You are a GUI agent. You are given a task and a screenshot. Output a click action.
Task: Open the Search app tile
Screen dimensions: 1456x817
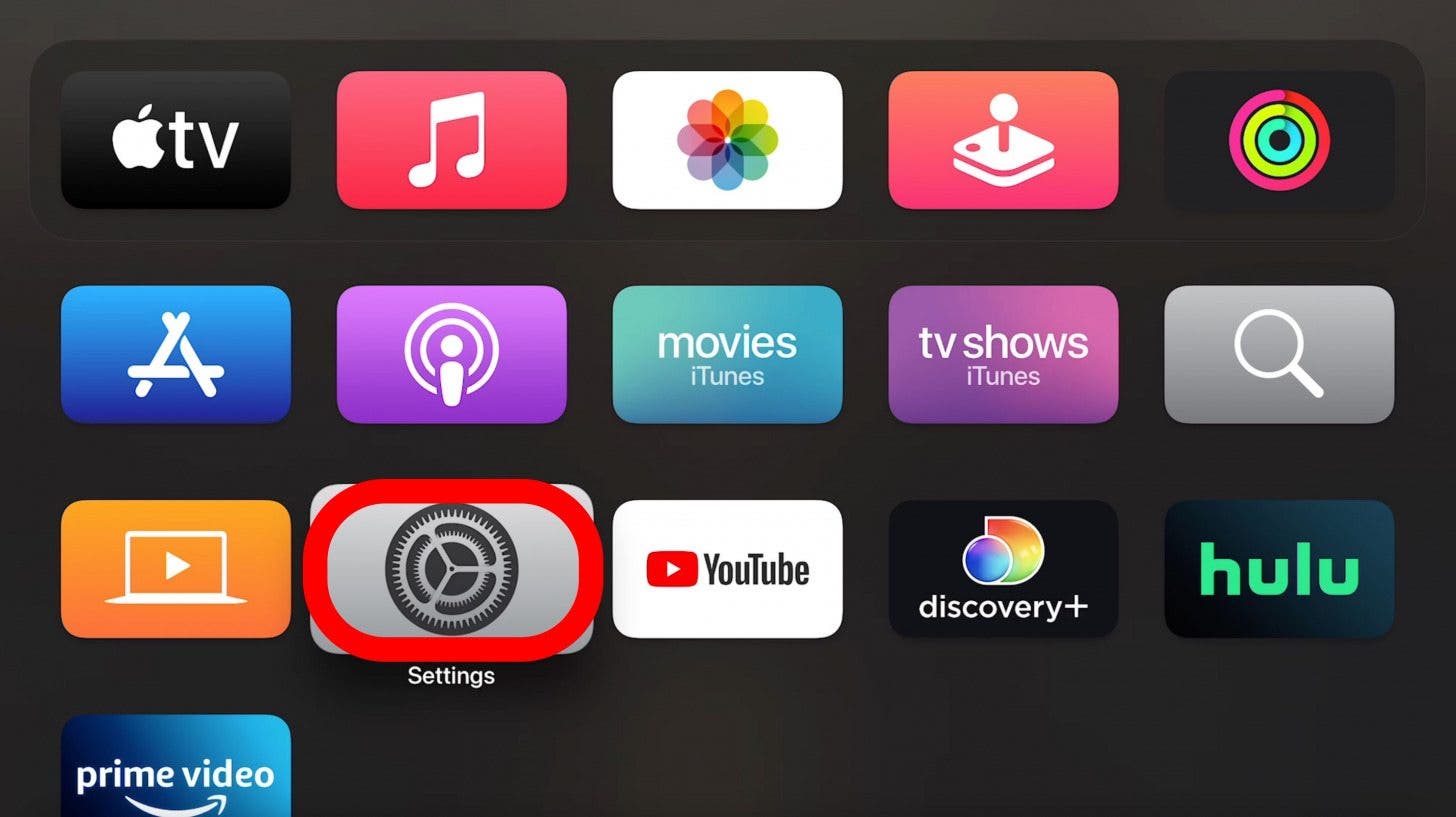point(1279,354)
